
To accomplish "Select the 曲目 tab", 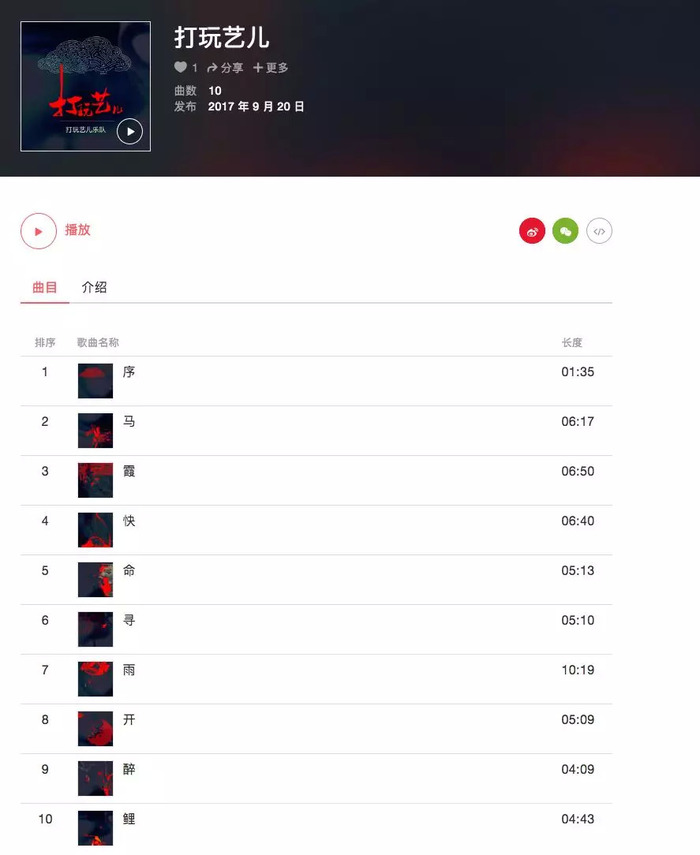I will coord(45,287).
